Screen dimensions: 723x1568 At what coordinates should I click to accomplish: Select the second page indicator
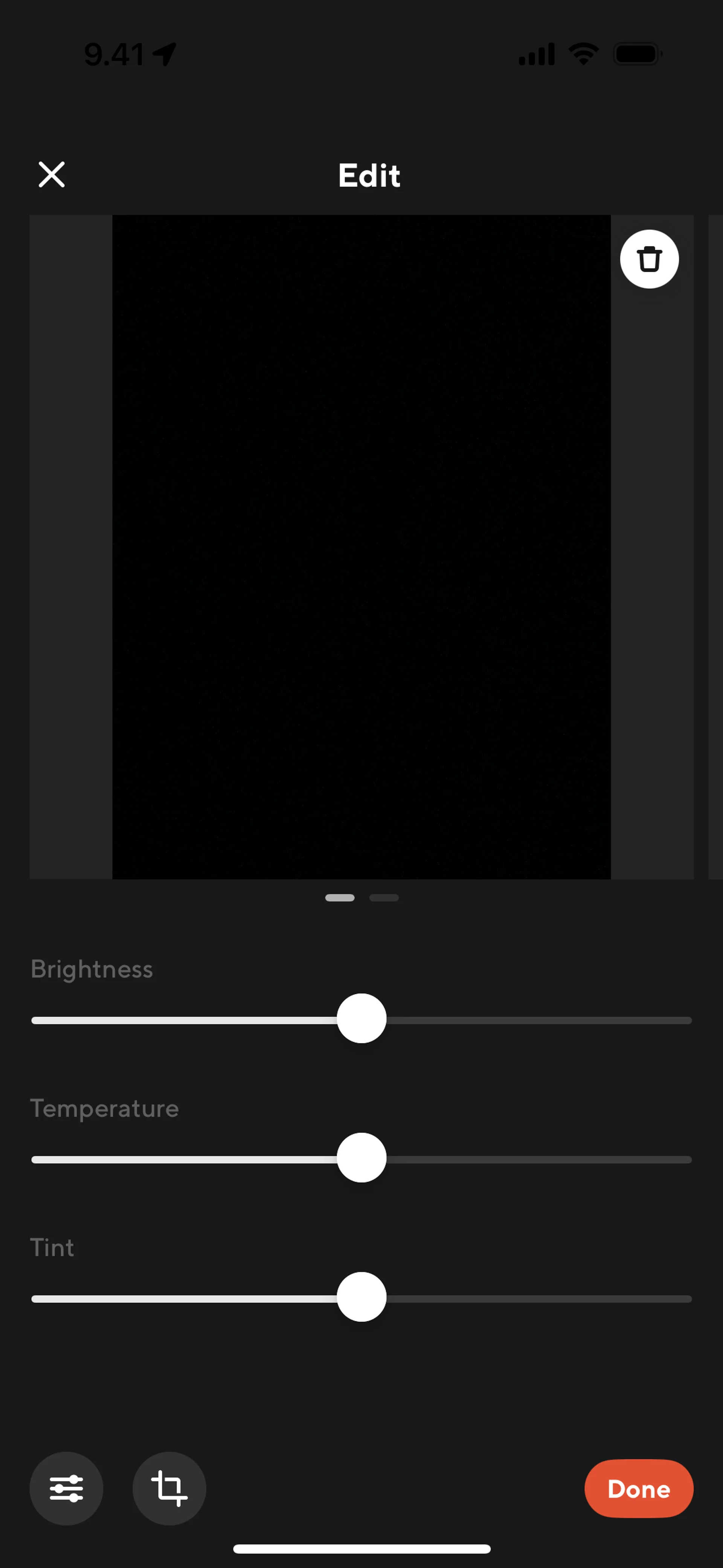click(x=384, y=898)
